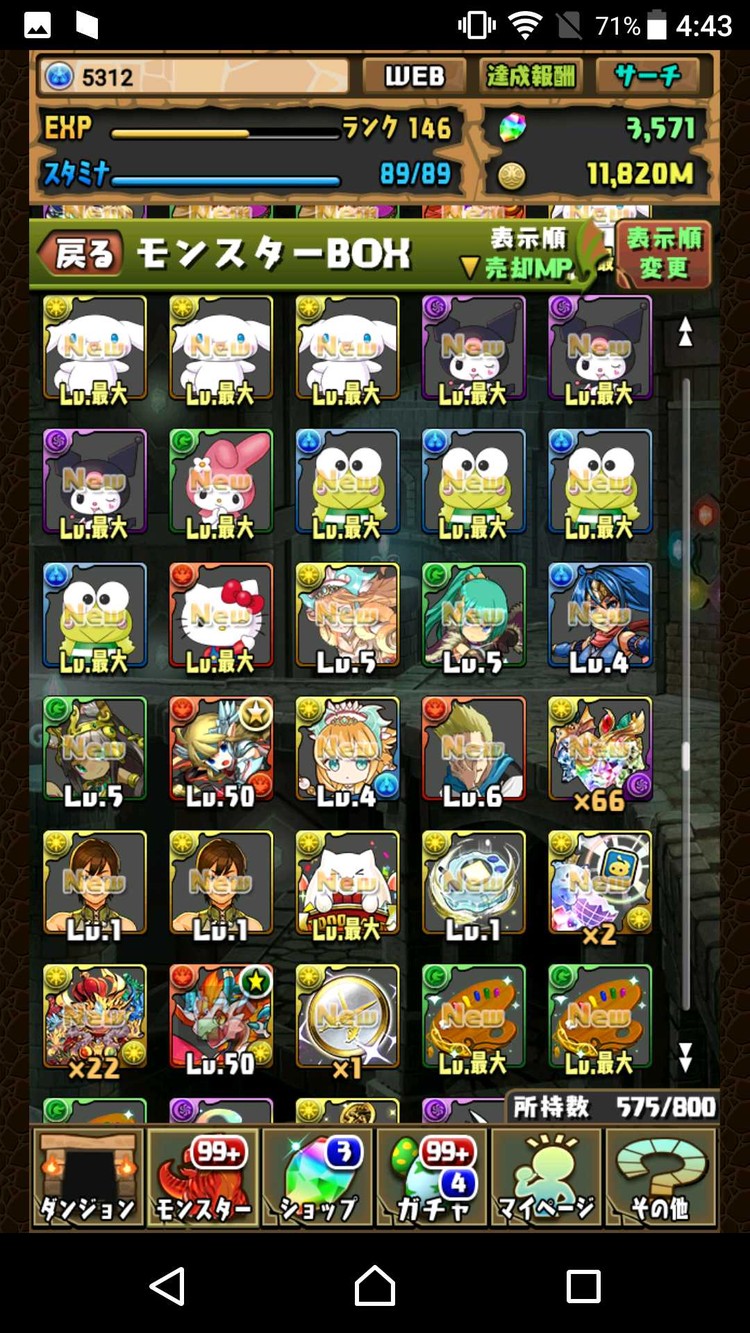750x1333 pixels.
Task: Change sort order with 表示順変更
Action: pyautogui.click(x=664, y=254)
